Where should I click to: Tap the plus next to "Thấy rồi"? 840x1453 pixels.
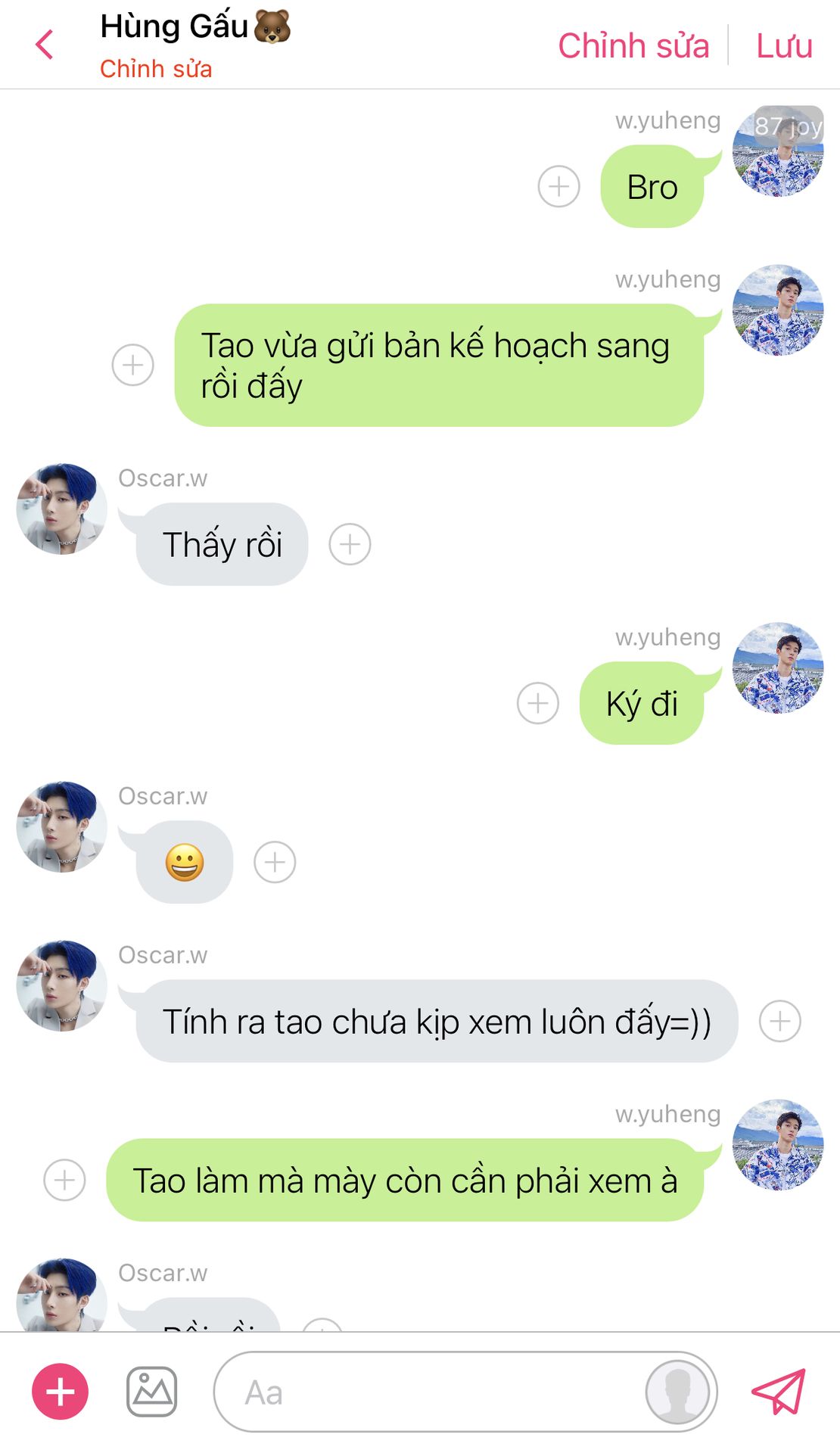(x=350, y=544)
